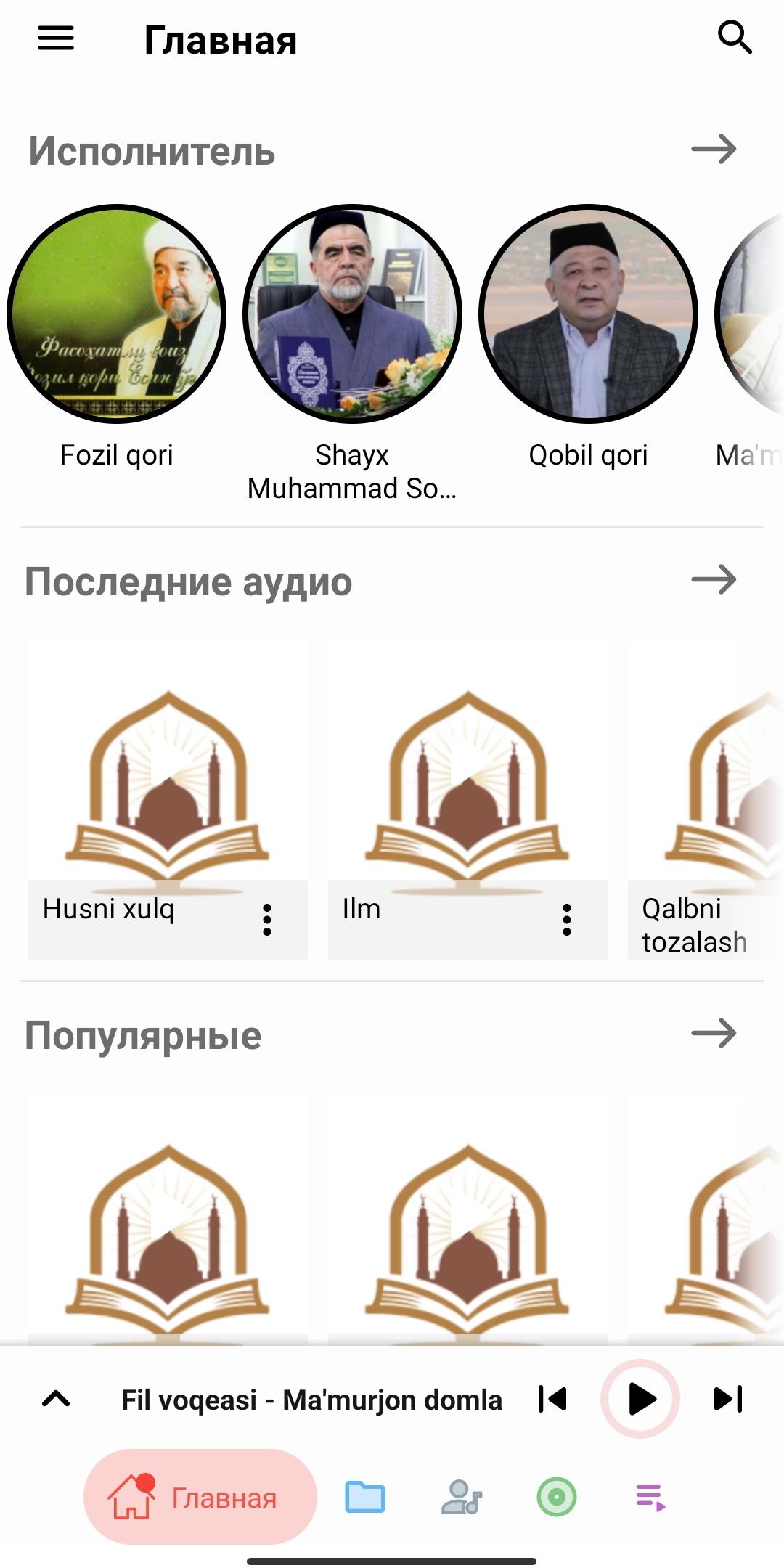The height and width of the screenshot is (1568, 784).
Task: Open the hamburger drawer menu
Action: coord(56,38)
